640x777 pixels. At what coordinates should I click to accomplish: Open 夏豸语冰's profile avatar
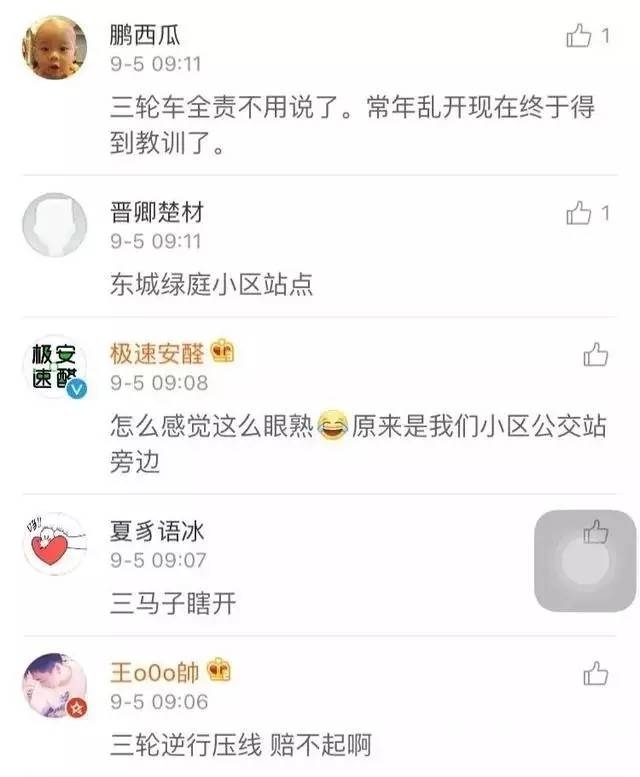[x=54, y=544]
